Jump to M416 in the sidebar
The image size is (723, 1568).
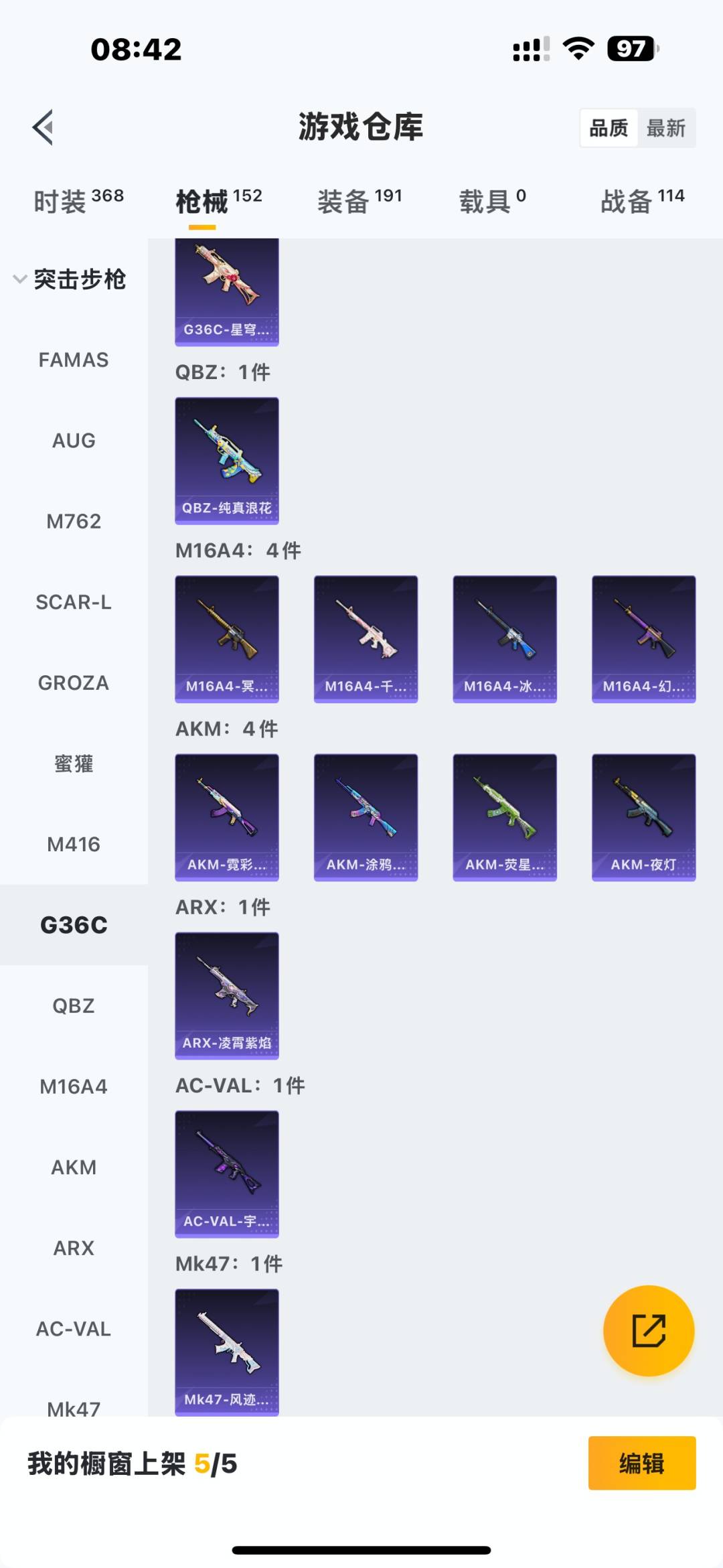tap(74, 844)
